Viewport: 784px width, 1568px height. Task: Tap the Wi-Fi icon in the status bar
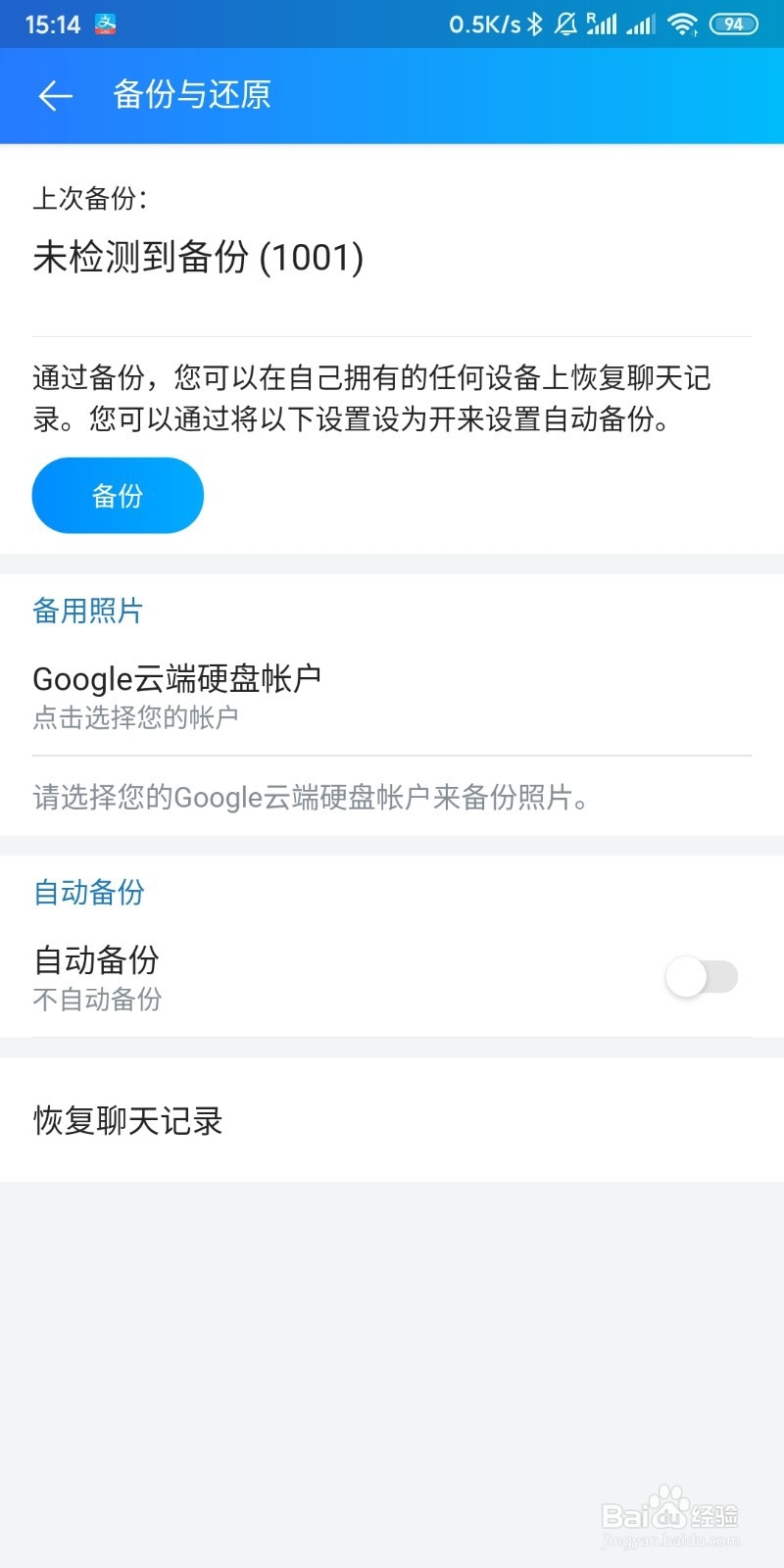(x=683, y=24)
